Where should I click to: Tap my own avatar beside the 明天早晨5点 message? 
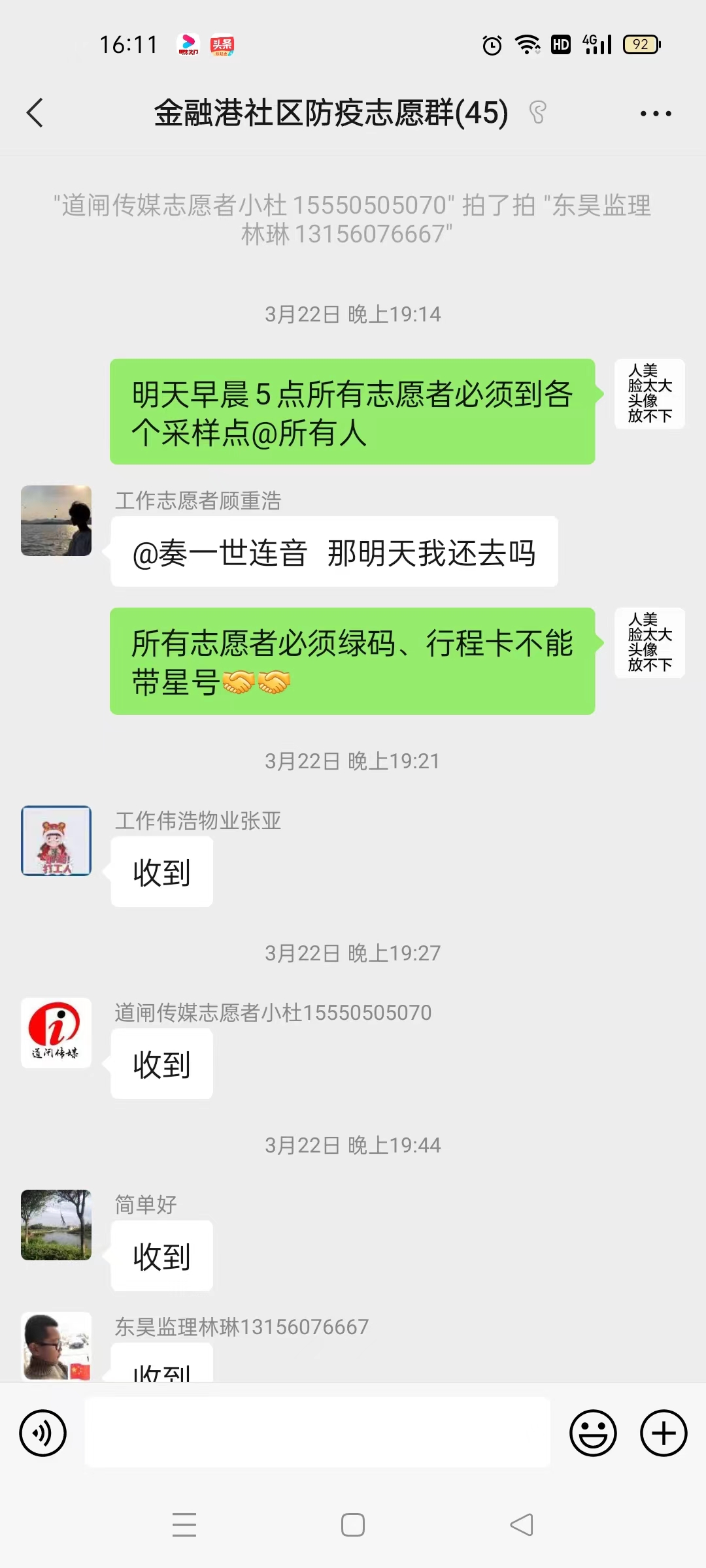(650, 394)
